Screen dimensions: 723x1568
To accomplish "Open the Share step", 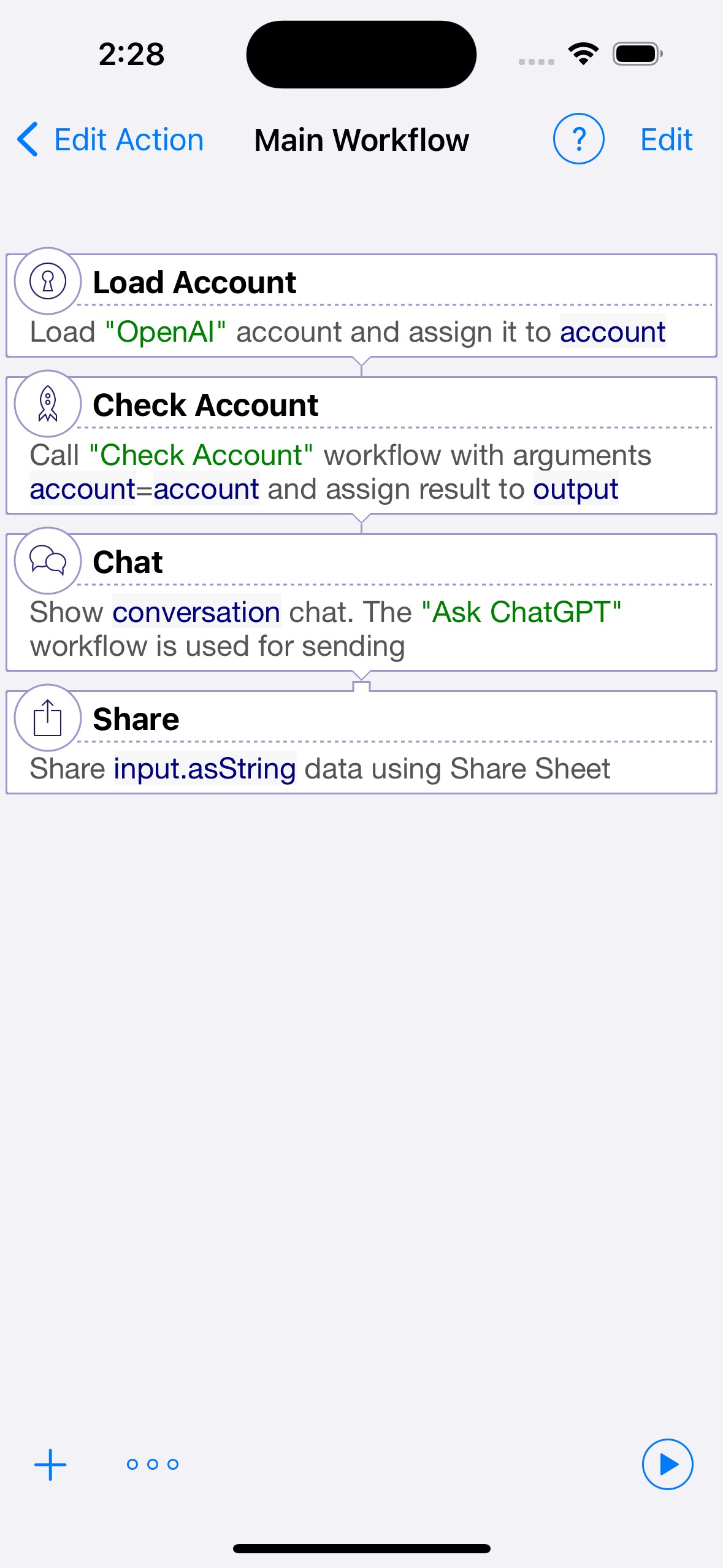I will (361, 742).
